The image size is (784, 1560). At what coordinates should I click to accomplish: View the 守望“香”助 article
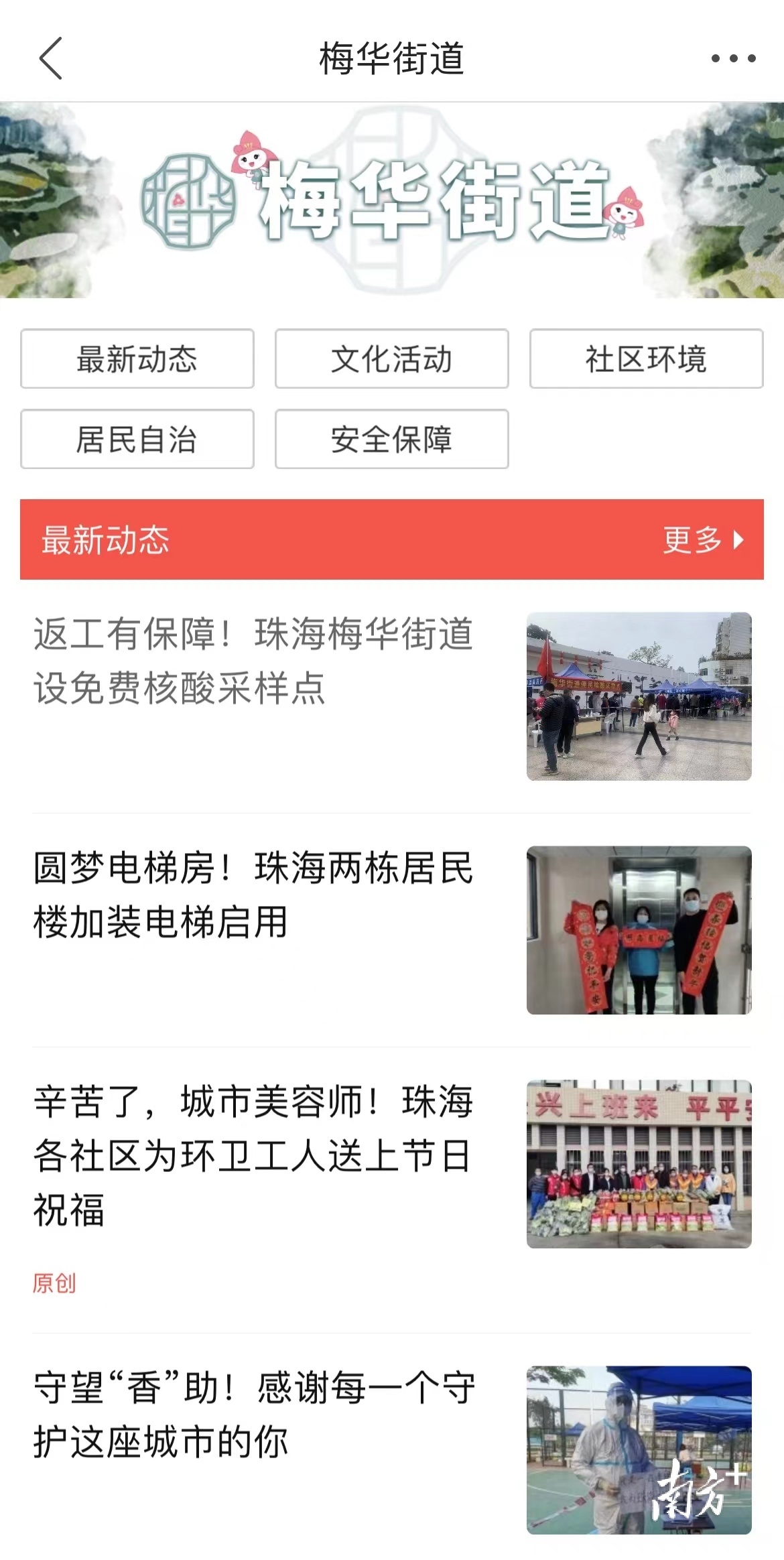(253, 1415)
